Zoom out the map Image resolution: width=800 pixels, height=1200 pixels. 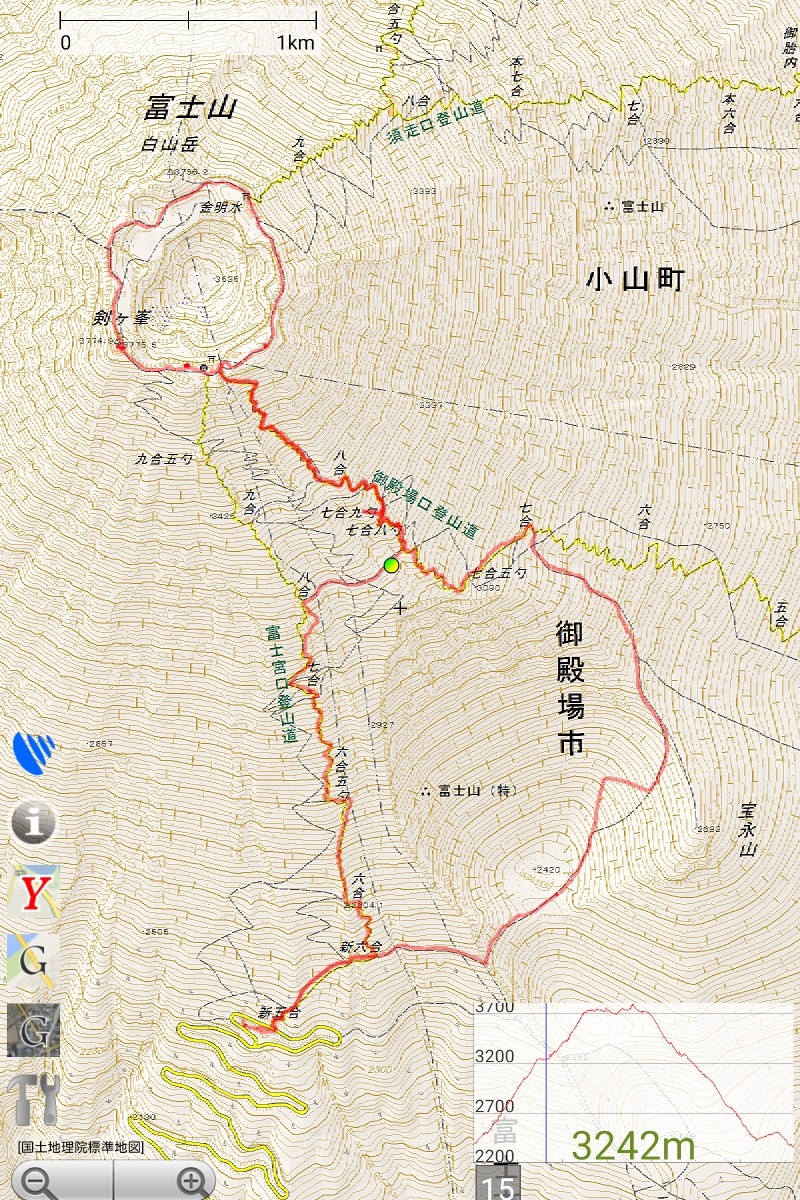[40, 1182]
